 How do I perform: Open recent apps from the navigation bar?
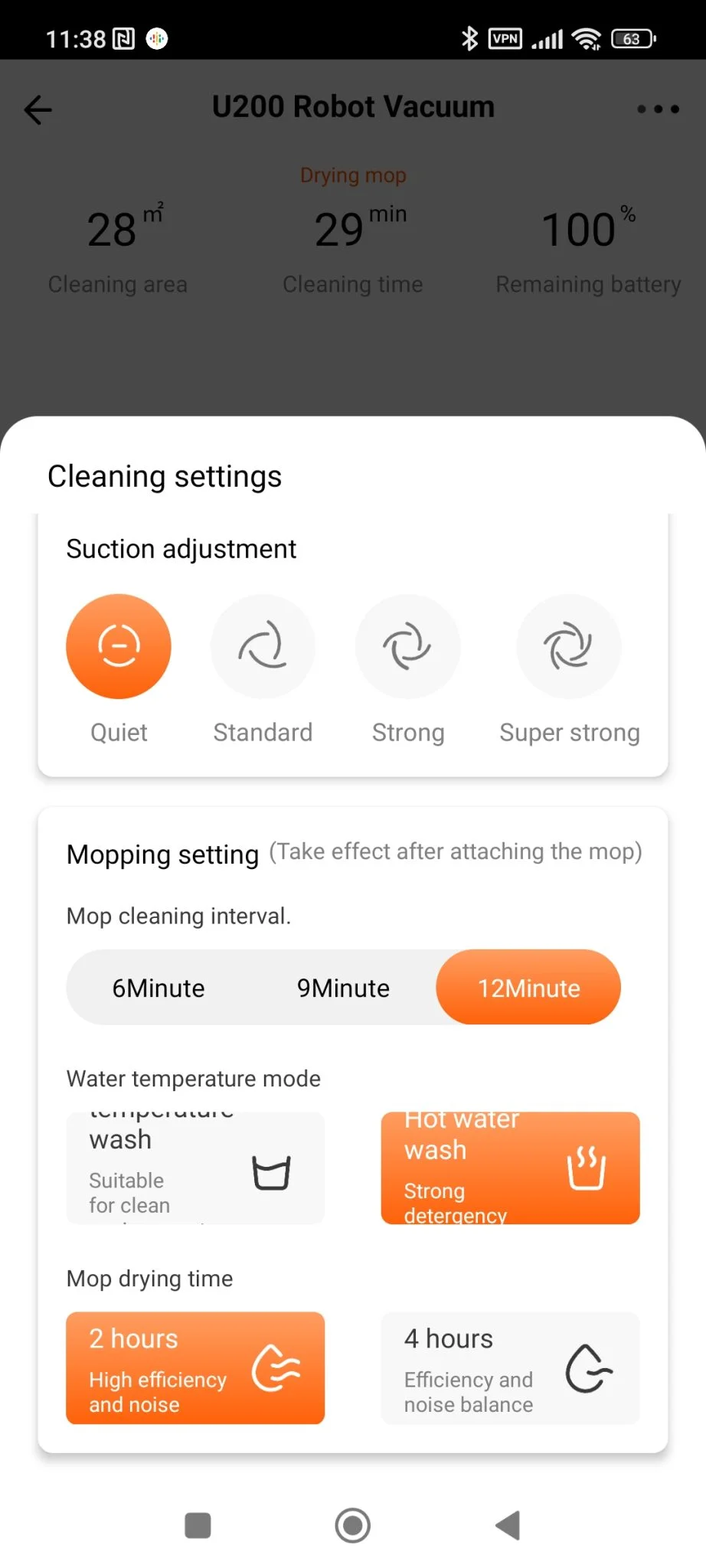click(x=198, y=1525)
